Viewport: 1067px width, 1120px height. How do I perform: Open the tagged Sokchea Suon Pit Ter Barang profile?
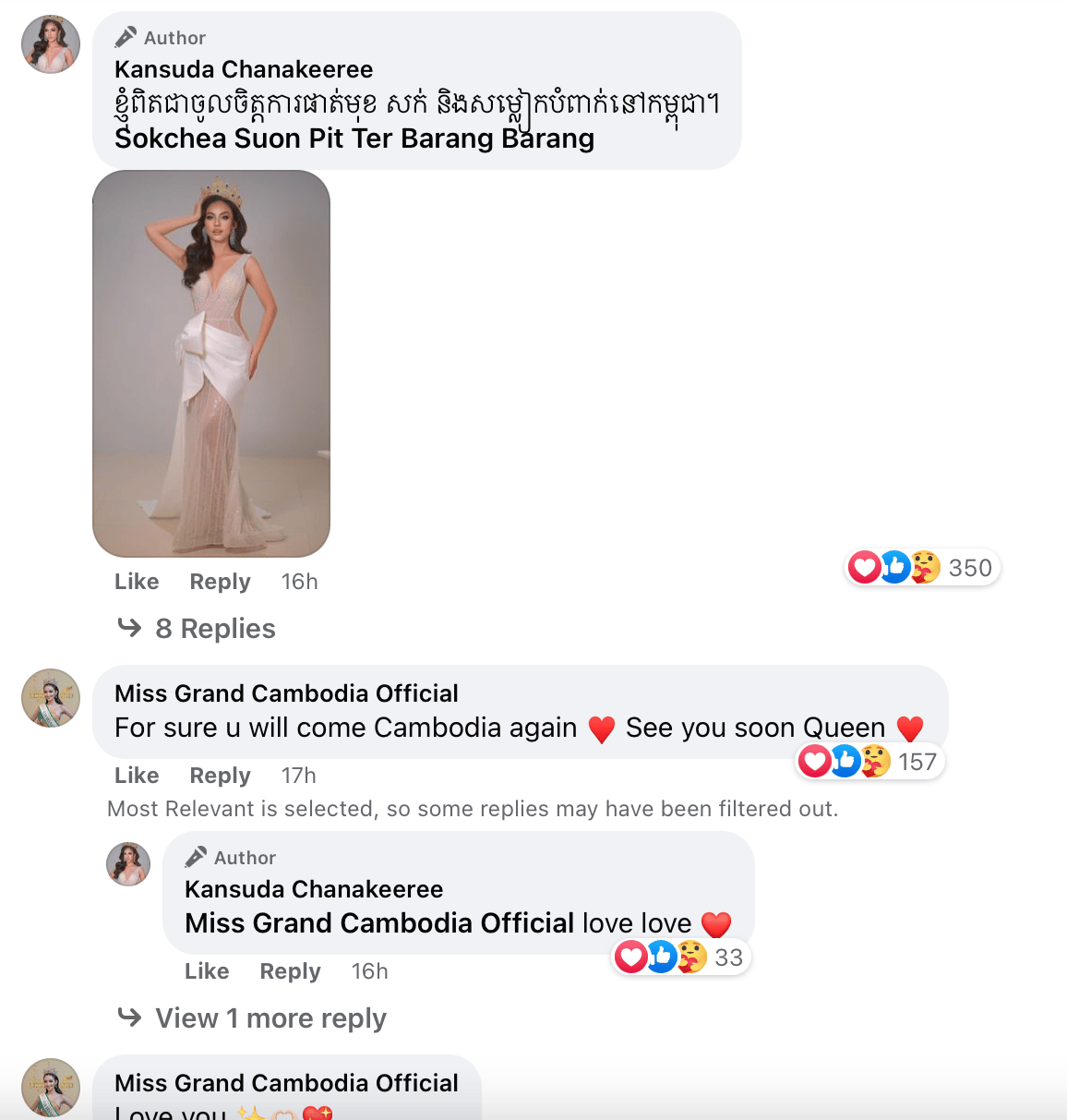coord(354,138)
